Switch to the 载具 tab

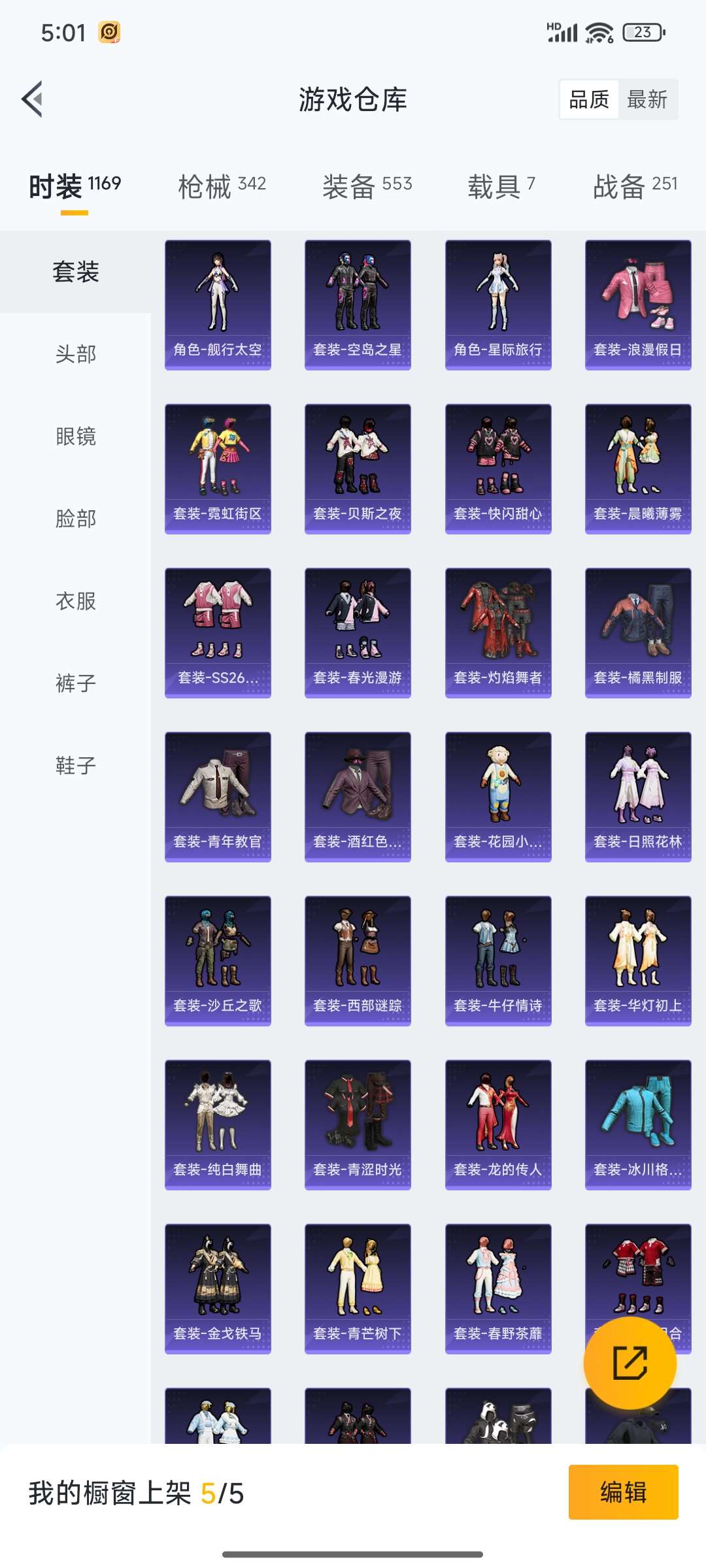coord(501,186)
